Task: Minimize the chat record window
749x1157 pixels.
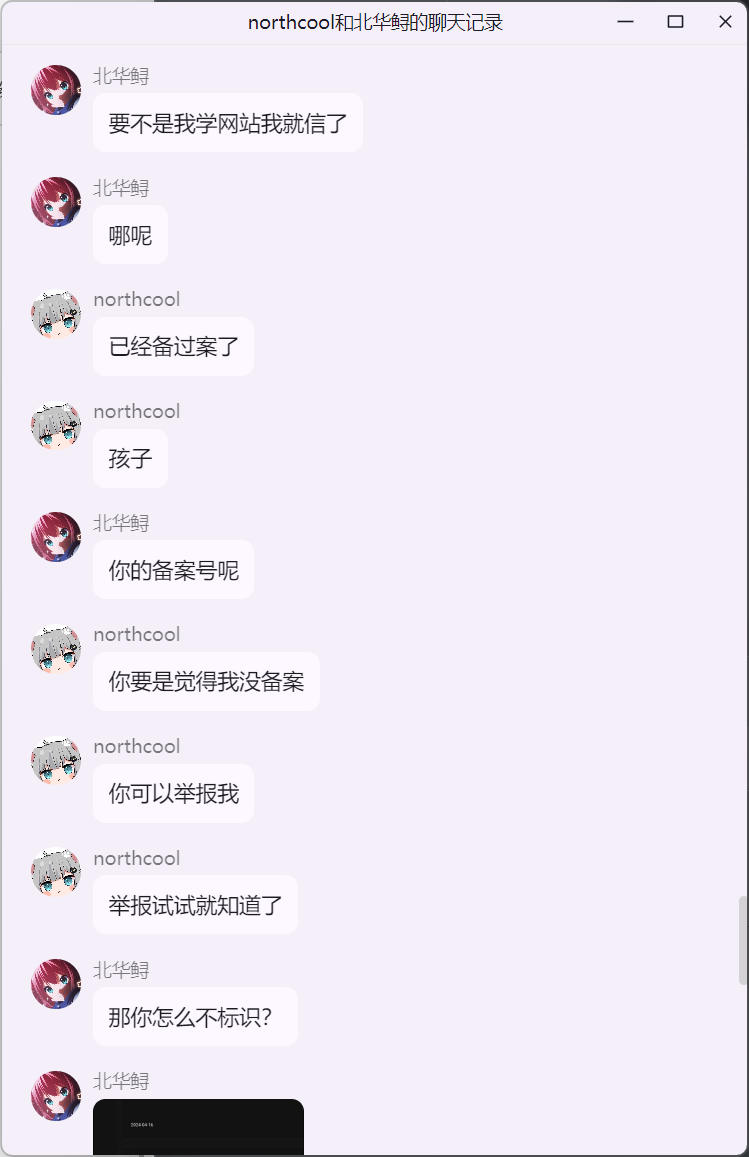Action: (x=626, y=22)
